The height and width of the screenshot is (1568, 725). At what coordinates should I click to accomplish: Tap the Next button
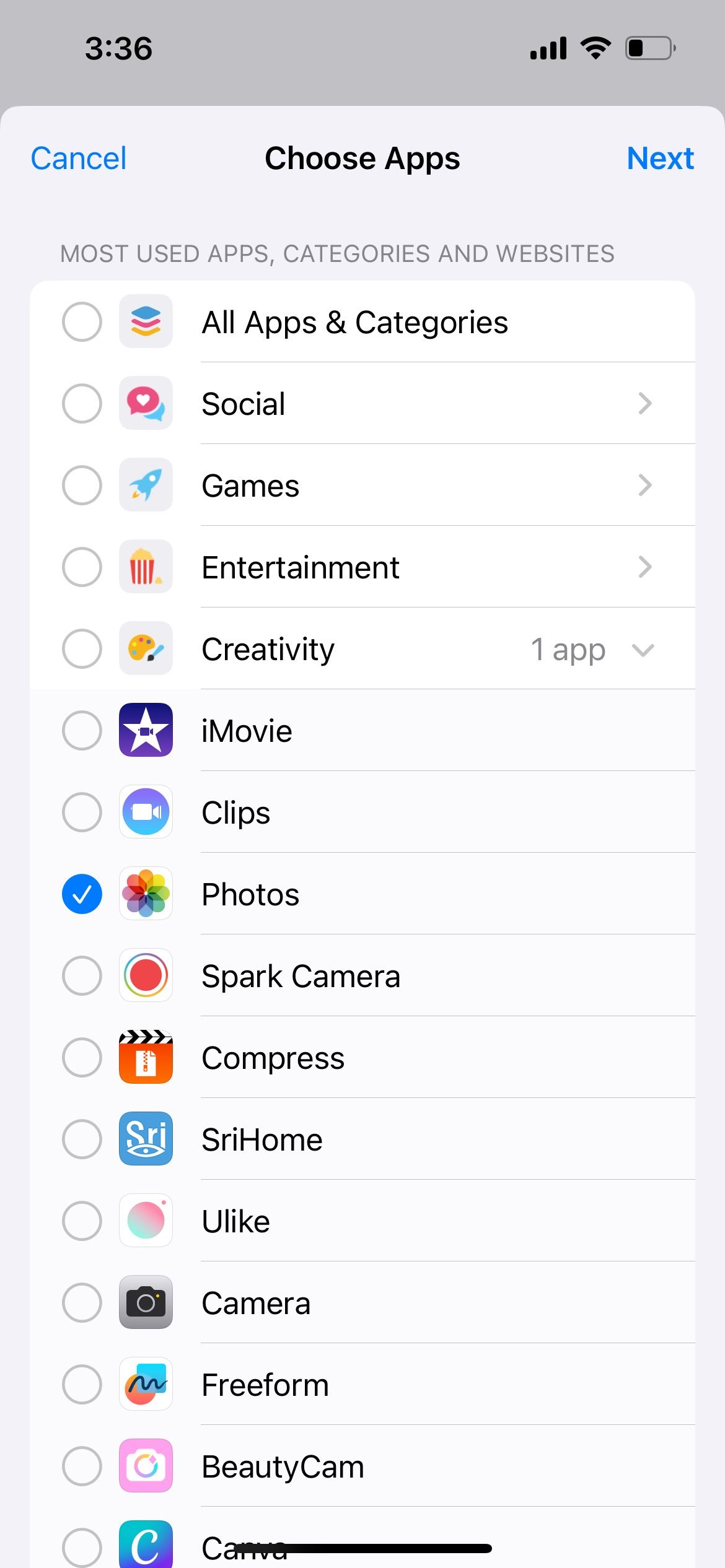pyautogui.click(x=660, y=158)
